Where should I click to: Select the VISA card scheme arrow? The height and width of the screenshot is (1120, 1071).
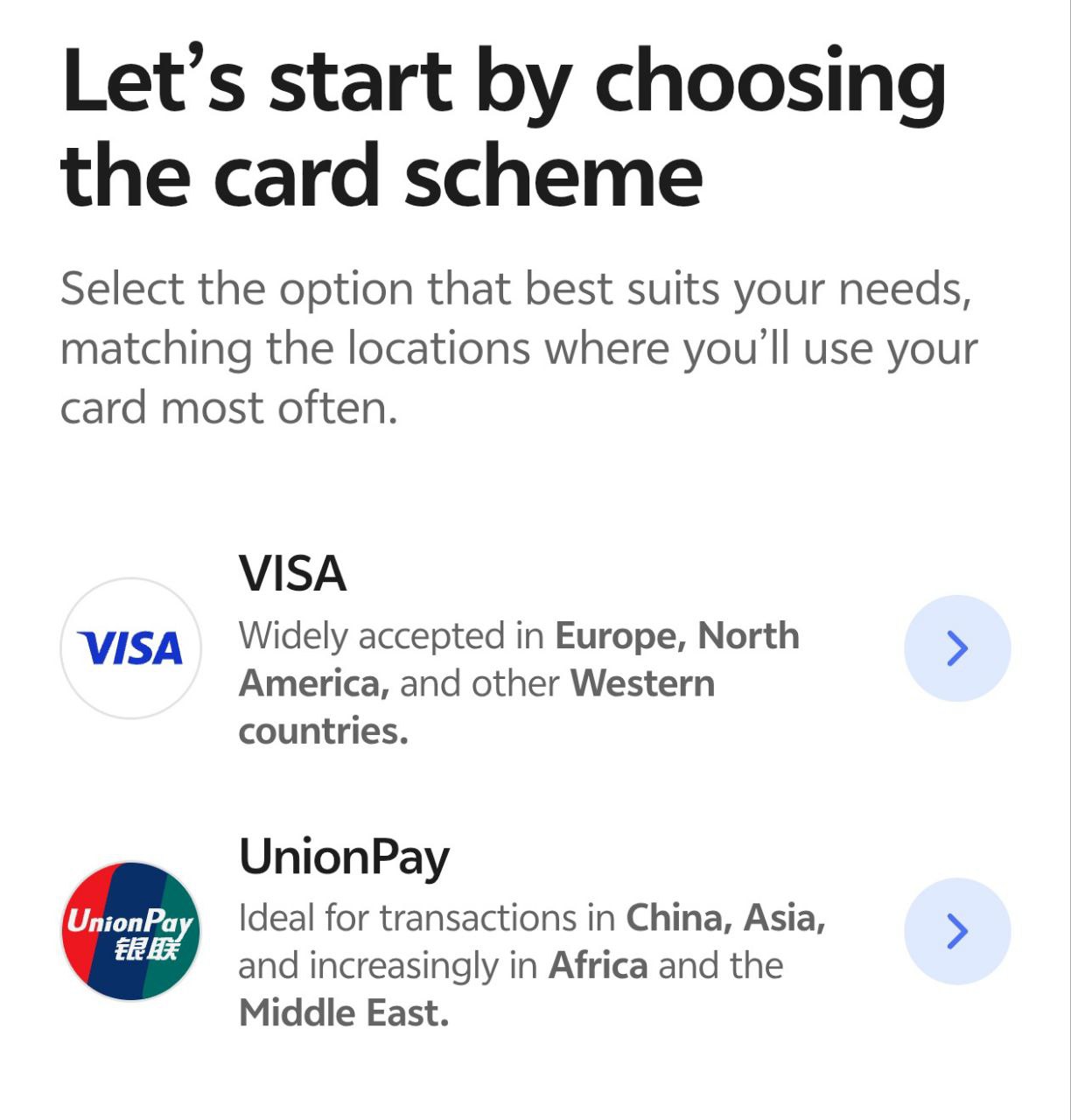tap(957, 648)
